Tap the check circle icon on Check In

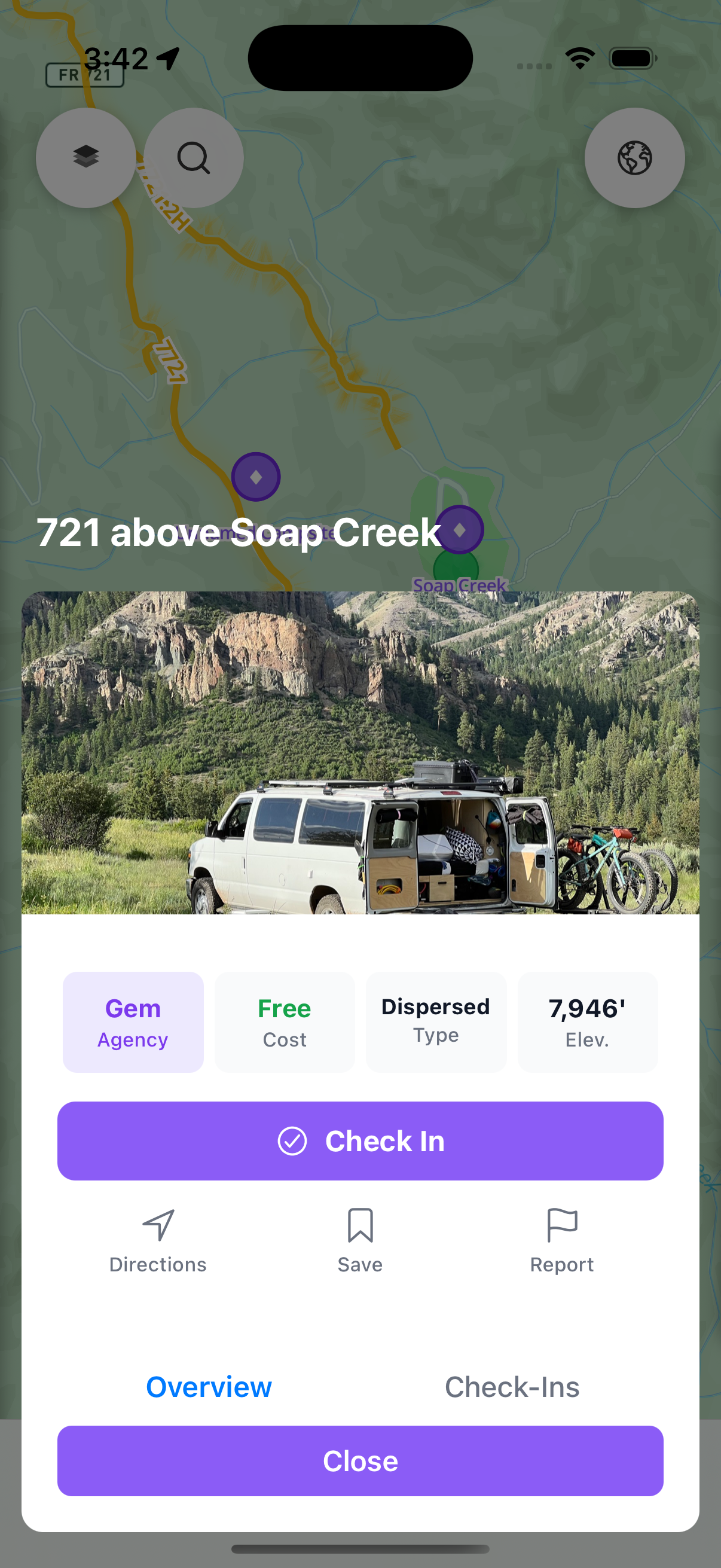pos(294,1140)
